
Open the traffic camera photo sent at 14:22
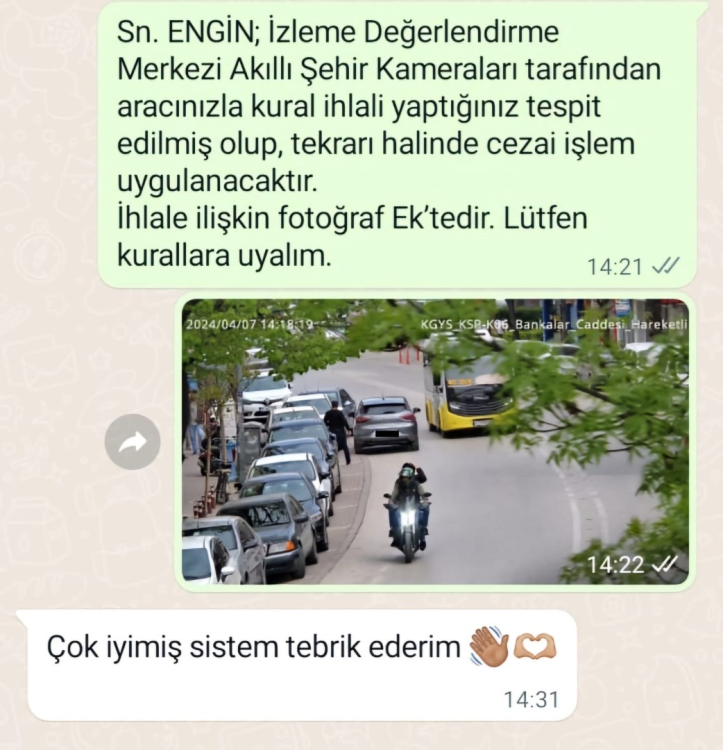coord(435,440)
